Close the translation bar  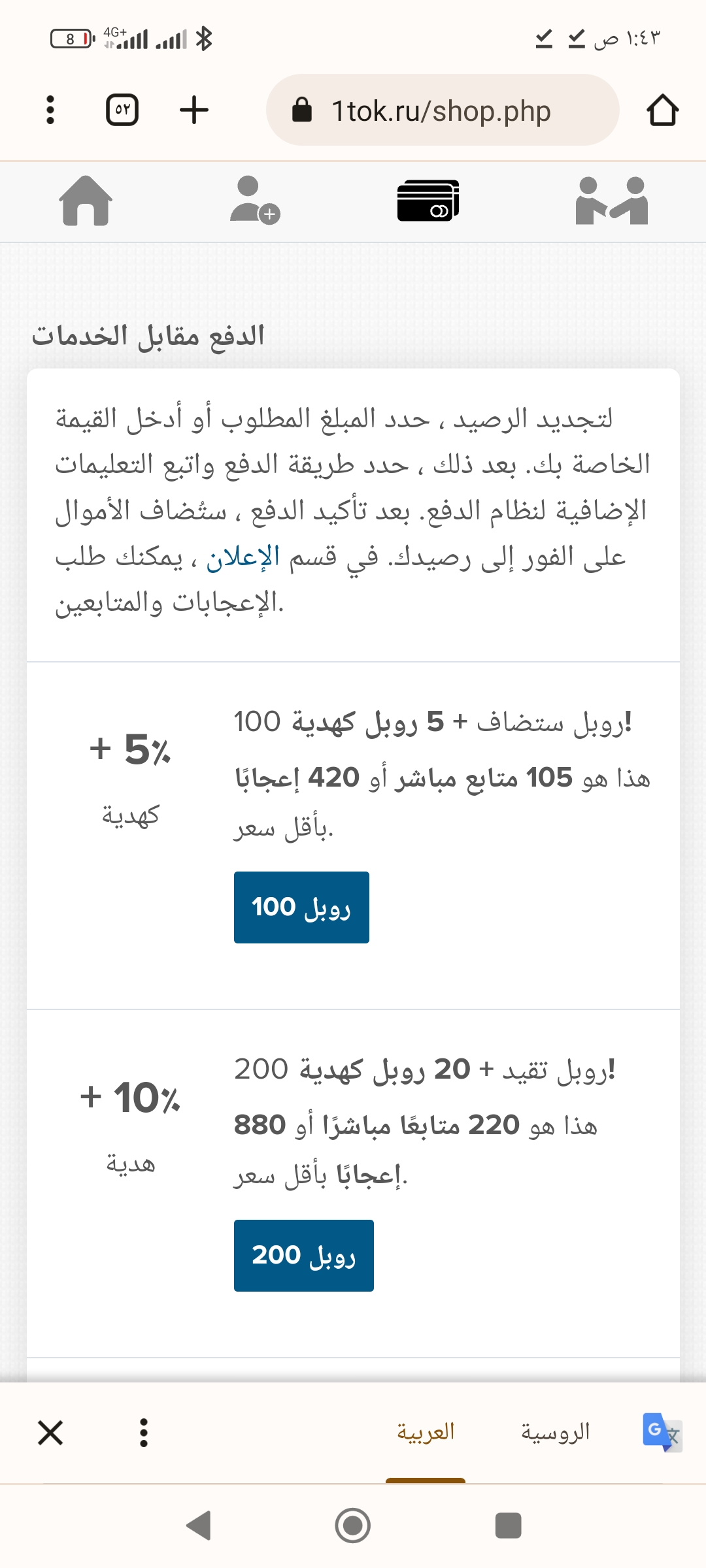[50, 1433]
